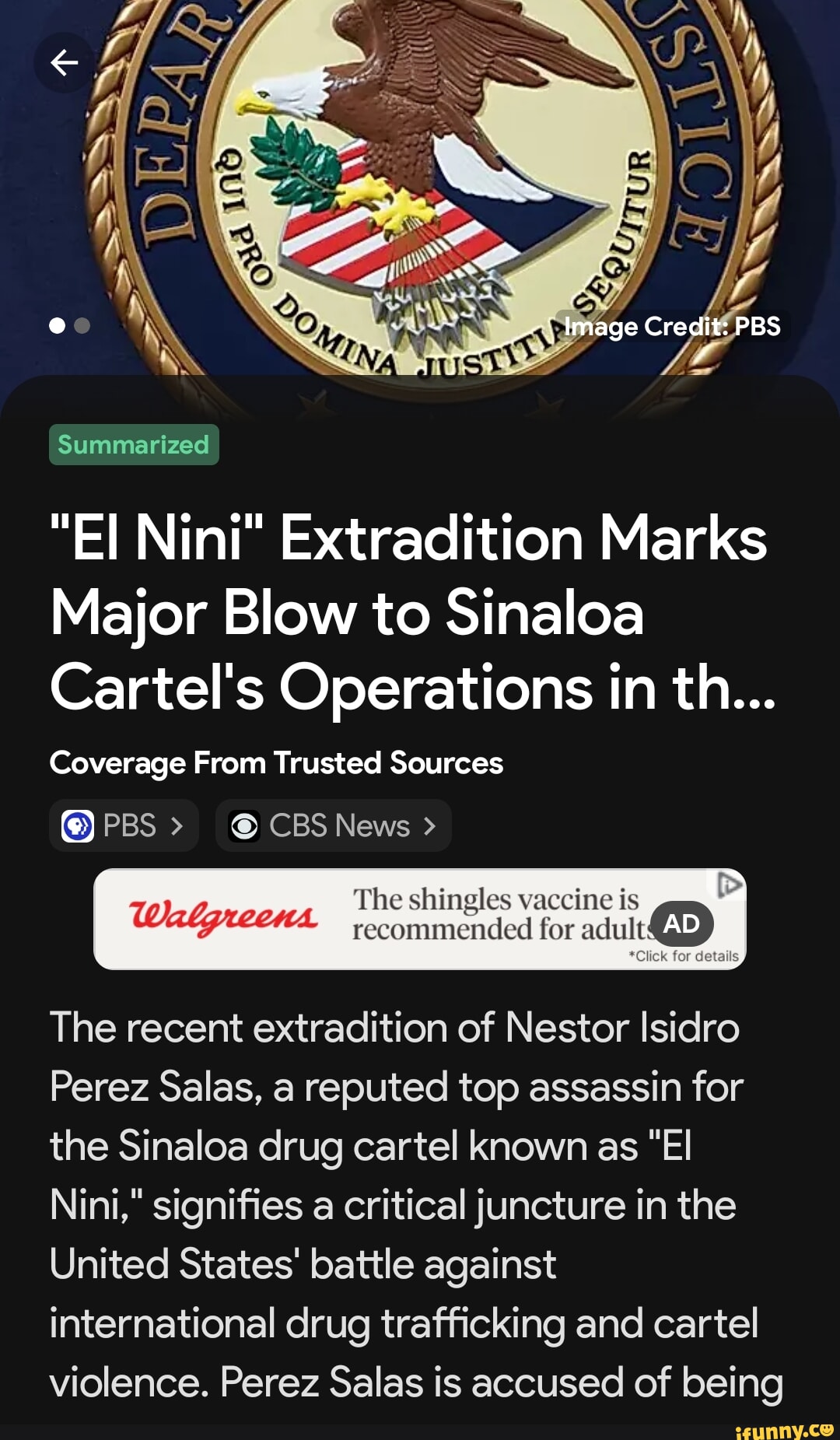The width and height of the screenshot is (840, 1440).
Task: Tap the AdChoices icon on the ad
Action: [x=729, y=885]
